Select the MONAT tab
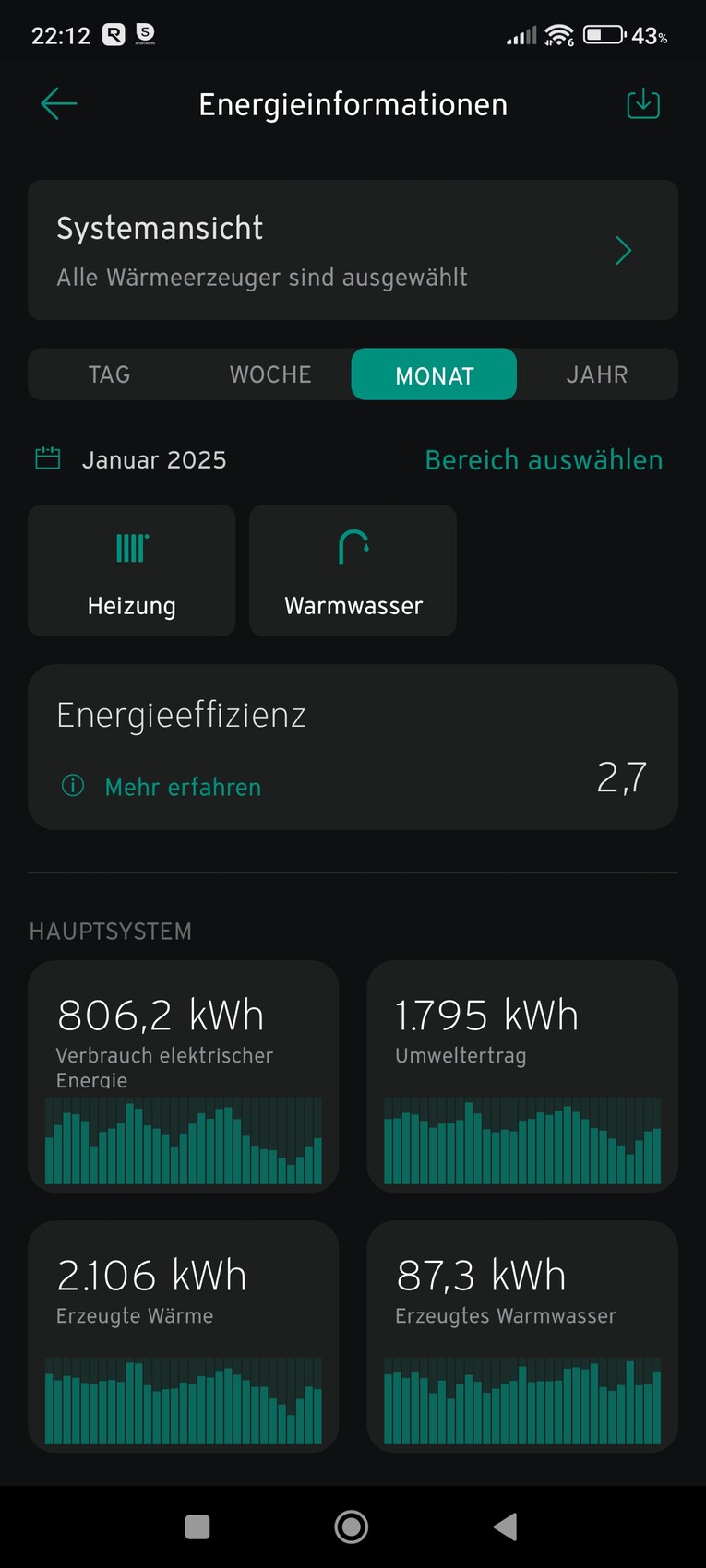706x1568 pixels. pyautogui.click(x=434, y=374)
